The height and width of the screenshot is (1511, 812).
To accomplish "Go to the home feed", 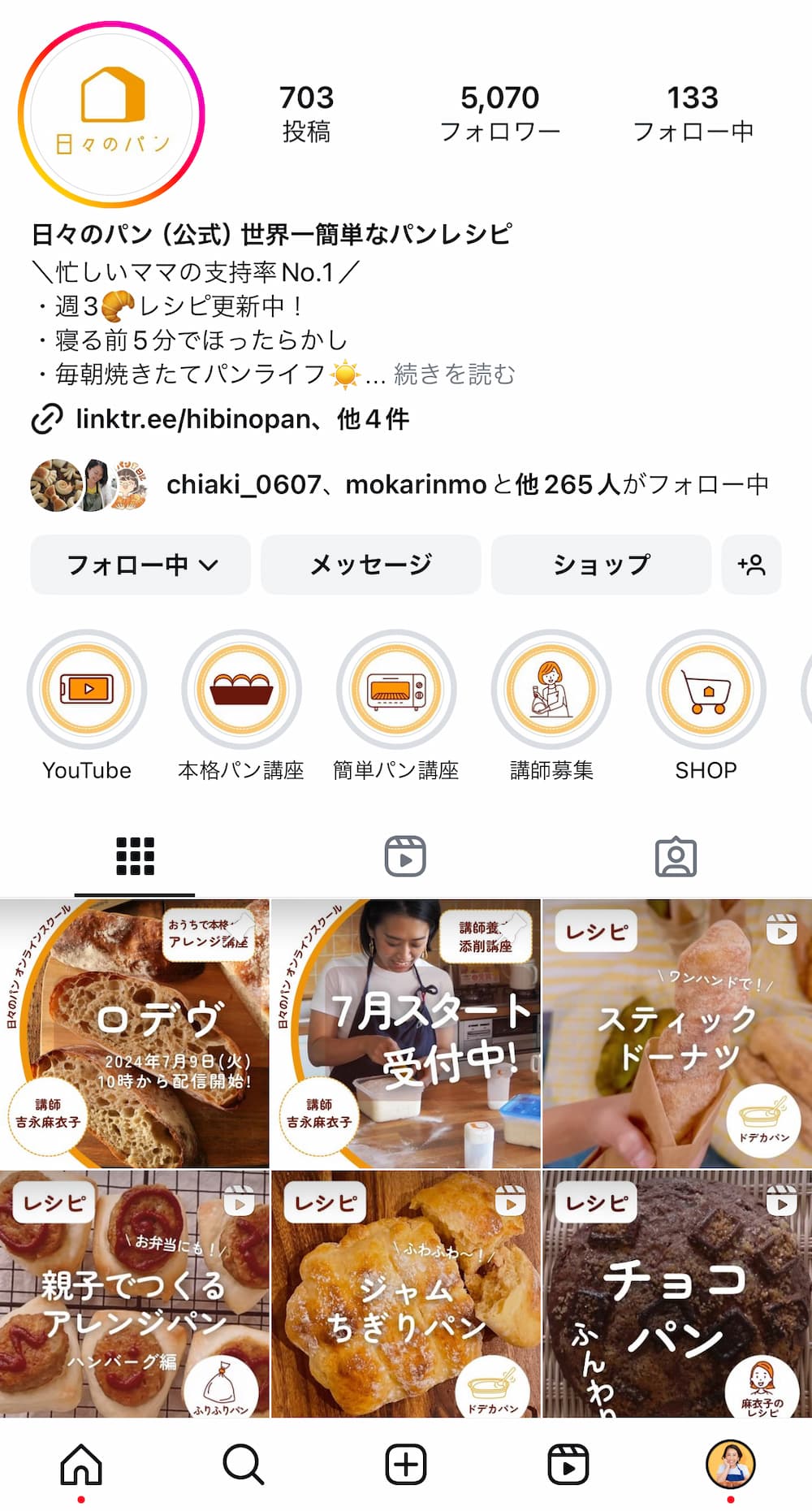I will pos(81,1465).
